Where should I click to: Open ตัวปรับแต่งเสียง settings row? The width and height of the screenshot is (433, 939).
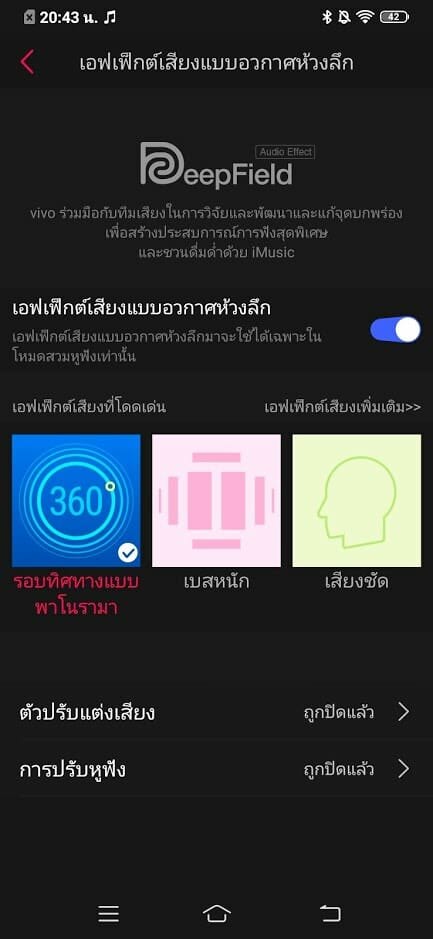216,712
